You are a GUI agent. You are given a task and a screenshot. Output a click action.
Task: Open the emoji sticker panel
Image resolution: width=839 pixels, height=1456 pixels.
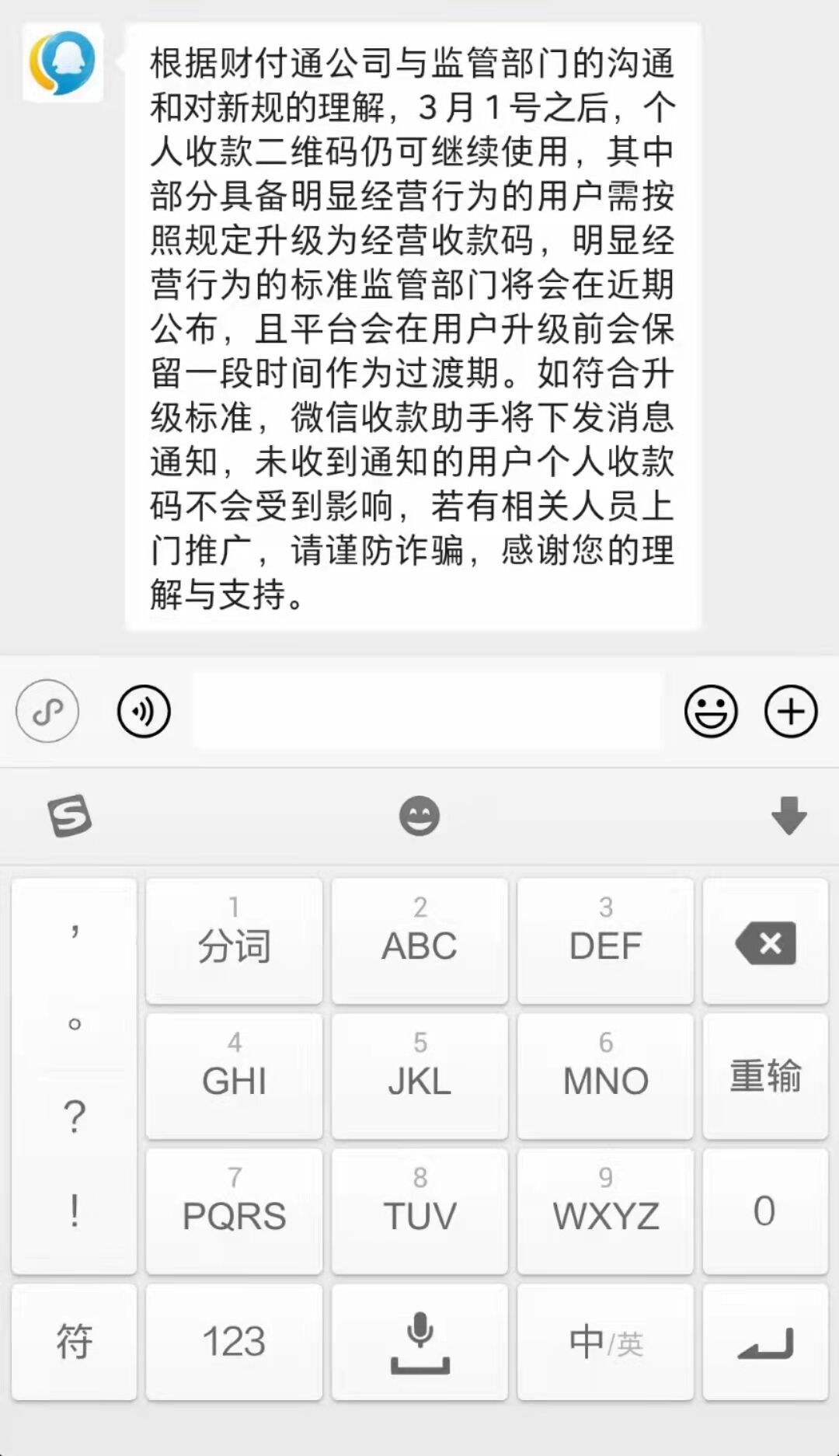point(711,711)
